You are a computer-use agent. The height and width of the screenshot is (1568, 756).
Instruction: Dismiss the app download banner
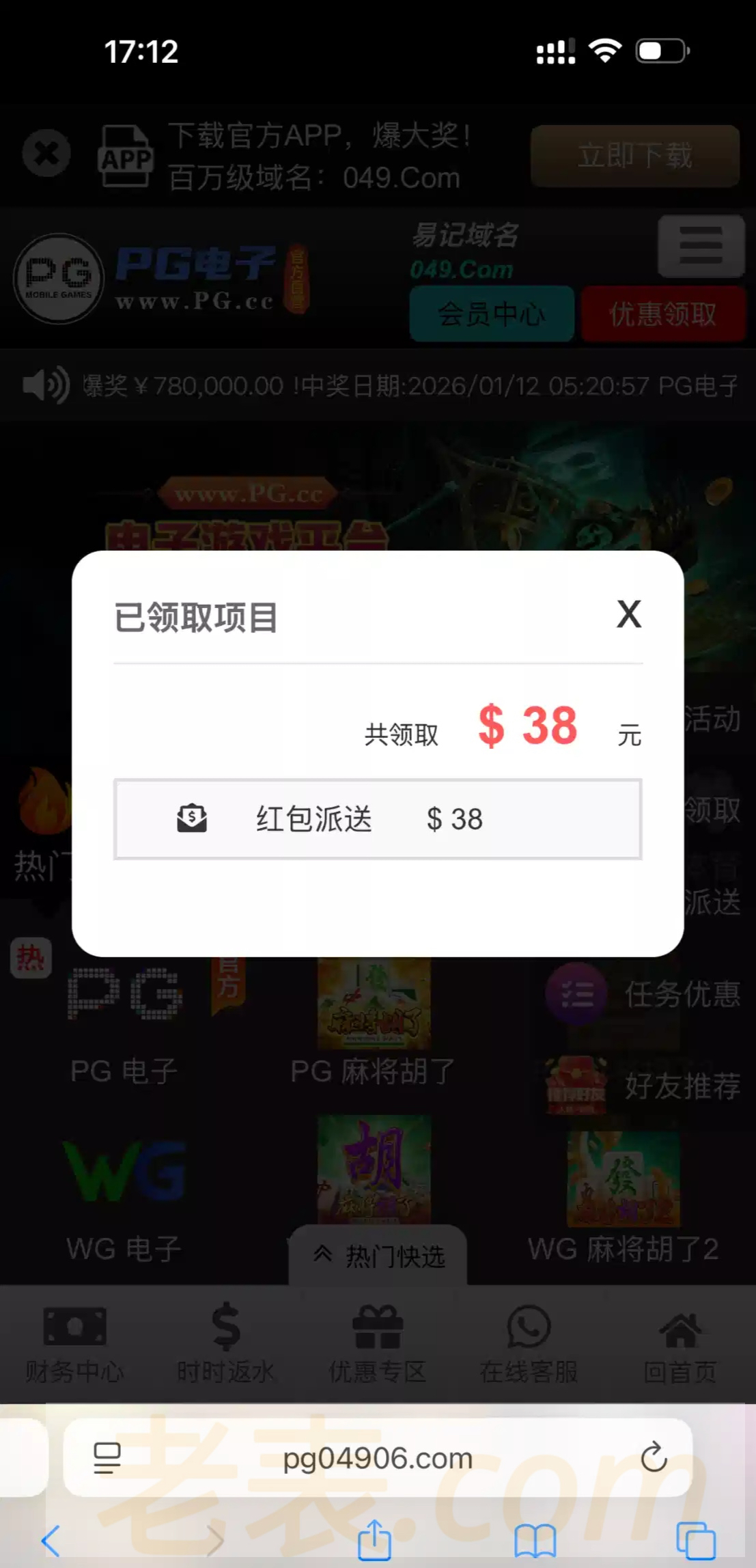pyautogui.click(x=46, y=154)
